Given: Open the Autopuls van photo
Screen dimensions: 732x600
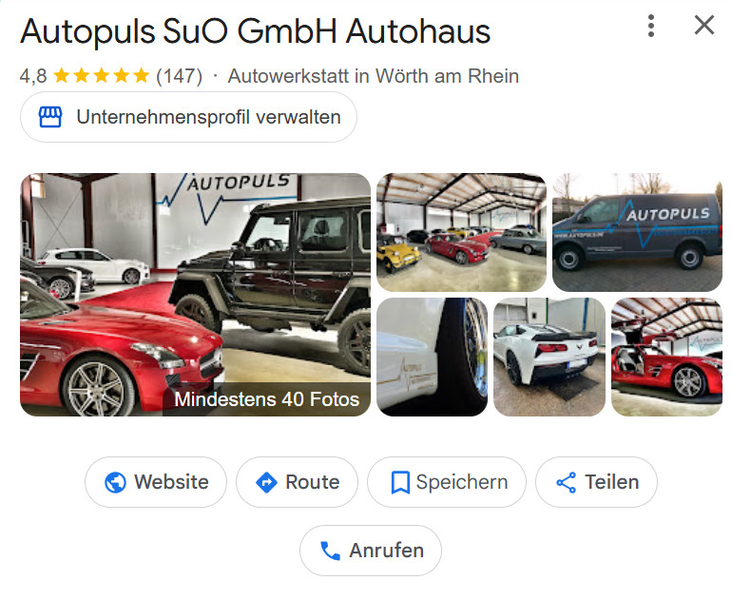Looking at the screenshot, I should [637, 232].
